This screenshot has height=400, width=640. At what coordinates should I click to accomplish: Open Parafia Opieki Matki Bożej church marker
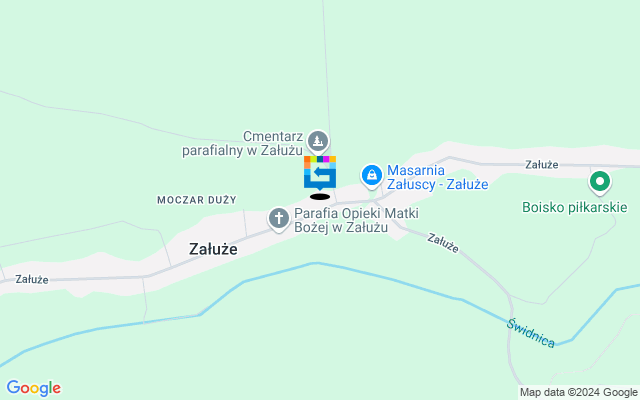coord(279,217)
